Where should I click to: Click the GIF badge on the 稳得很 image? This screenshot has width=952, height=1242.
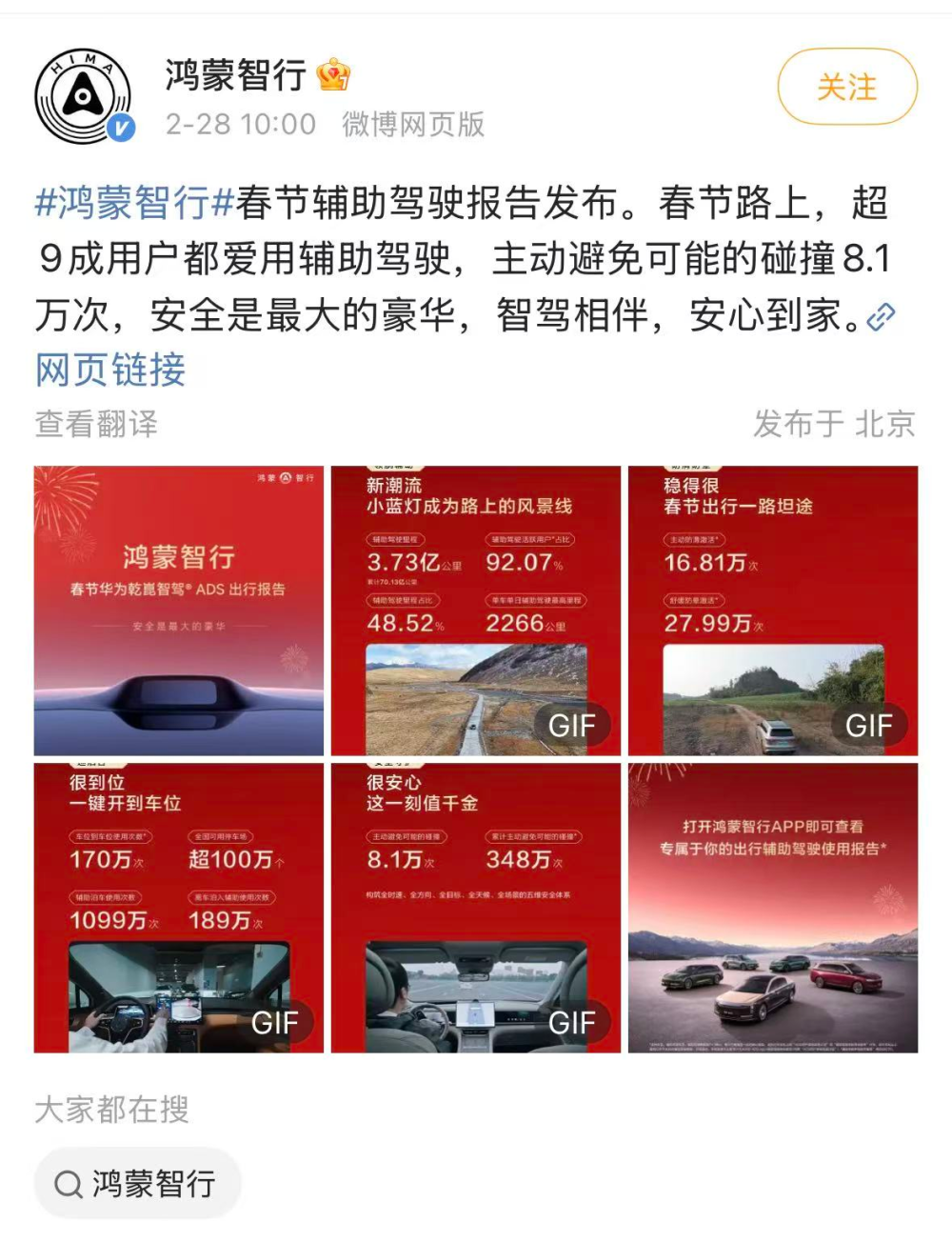click(868, 725)
